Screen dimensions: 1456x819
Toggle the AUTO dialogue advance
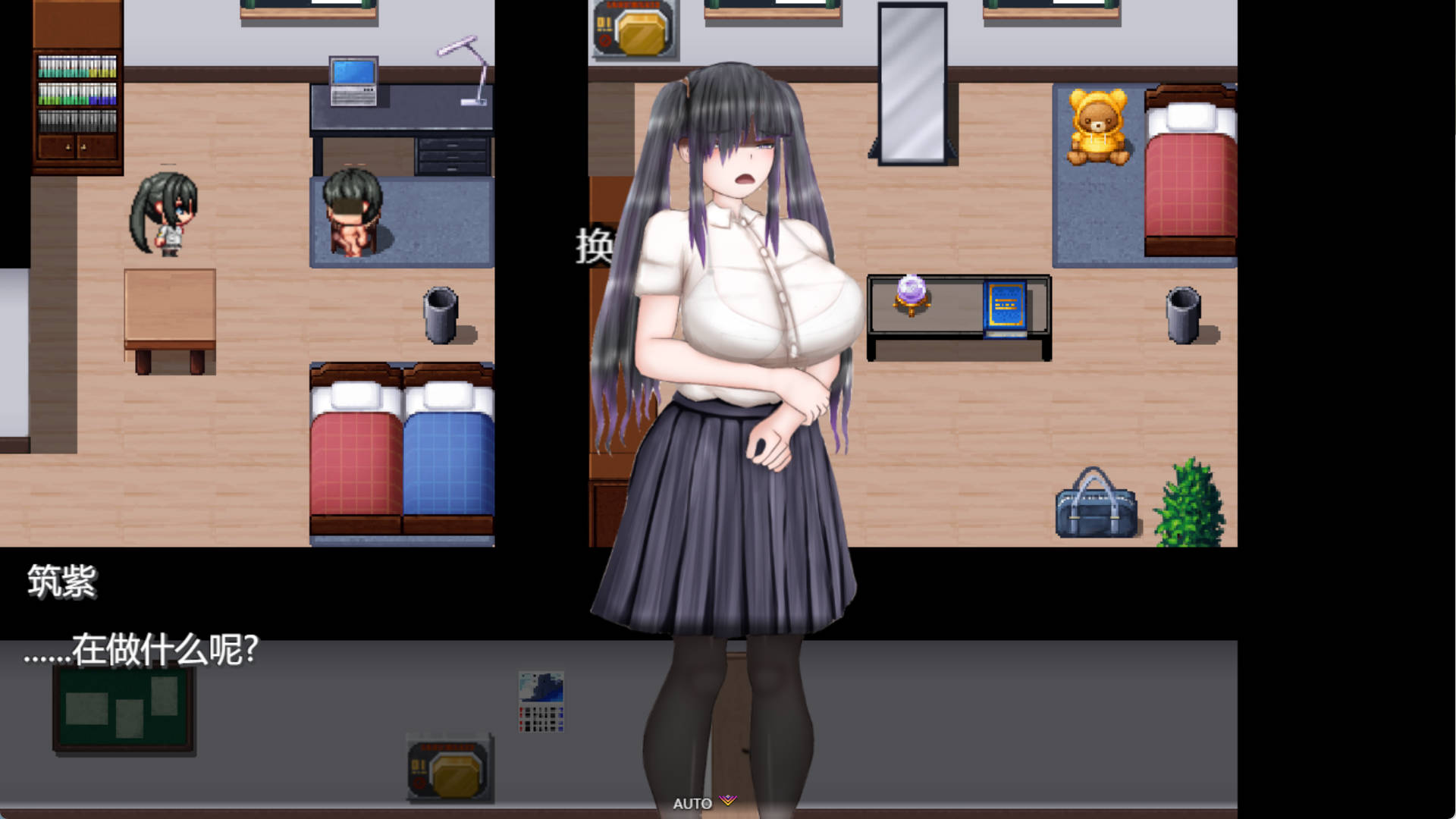point(693,803)
